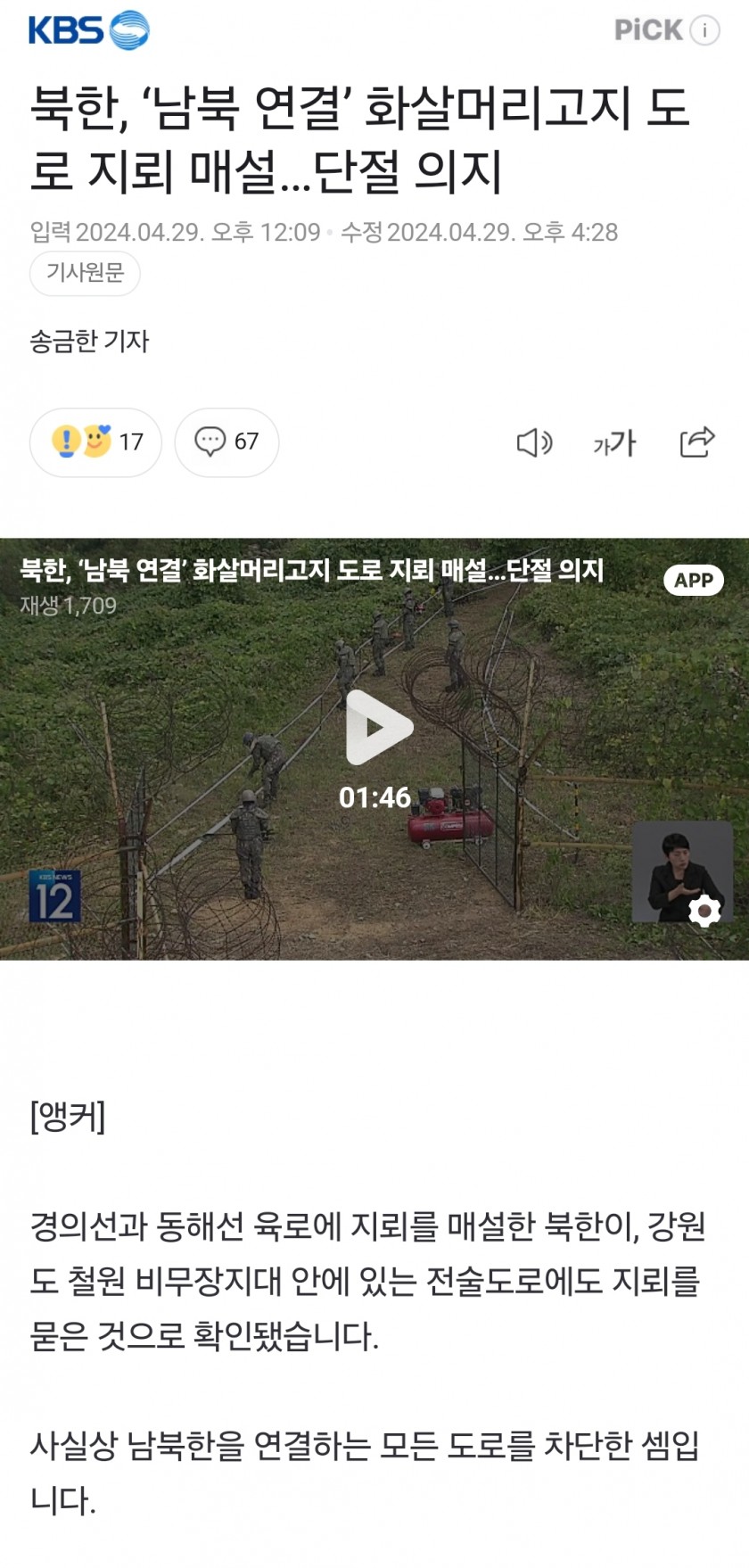Tap the APP button on the video

(x=693, y=581)
